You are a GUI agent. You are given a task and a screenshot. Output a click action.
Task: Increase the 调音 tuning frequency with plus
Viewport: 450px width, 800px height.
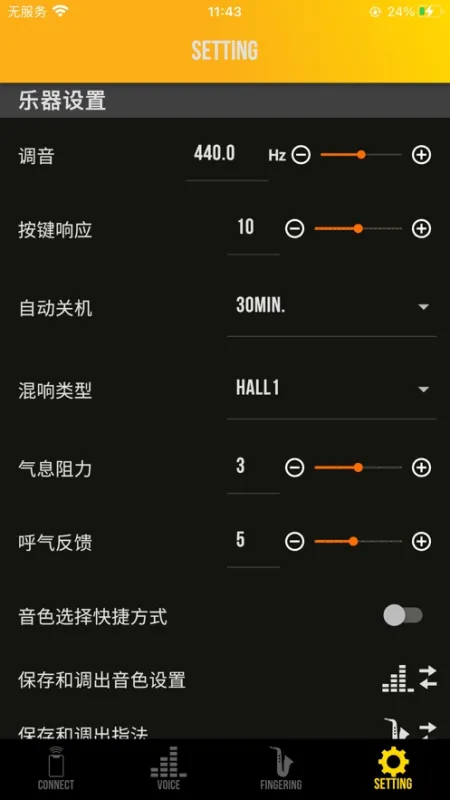click(x=421, y=155)
